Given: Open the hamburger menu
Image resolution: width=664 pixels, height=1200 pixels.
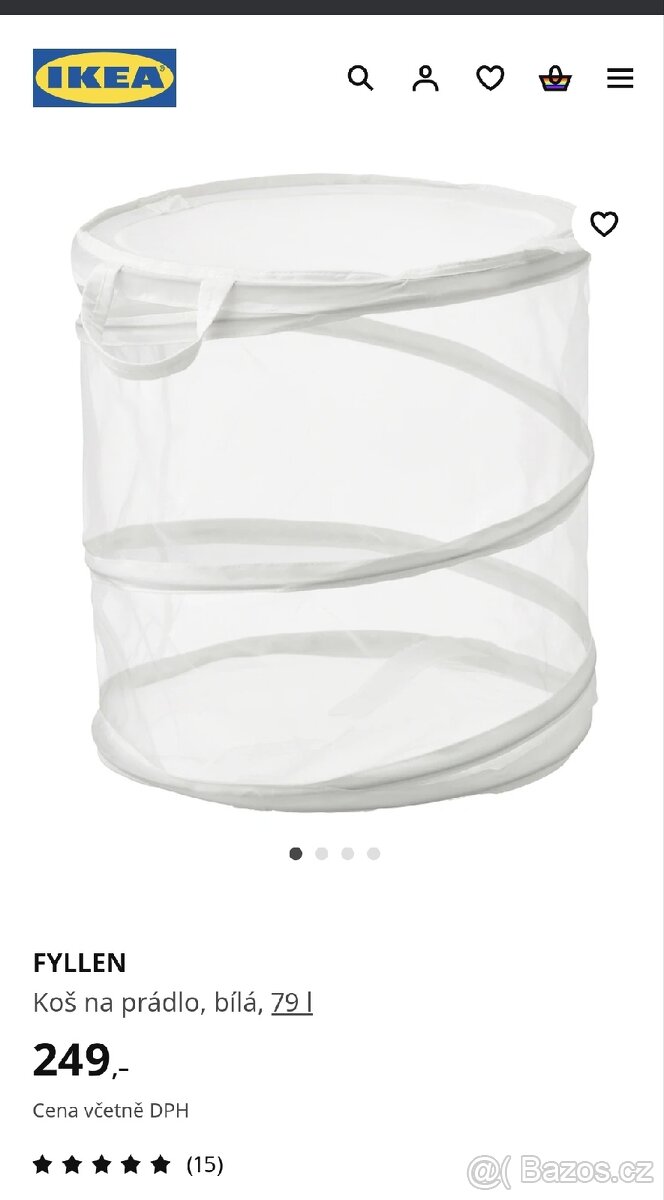Looking at the screenshot, I should [x=620, y=78].
